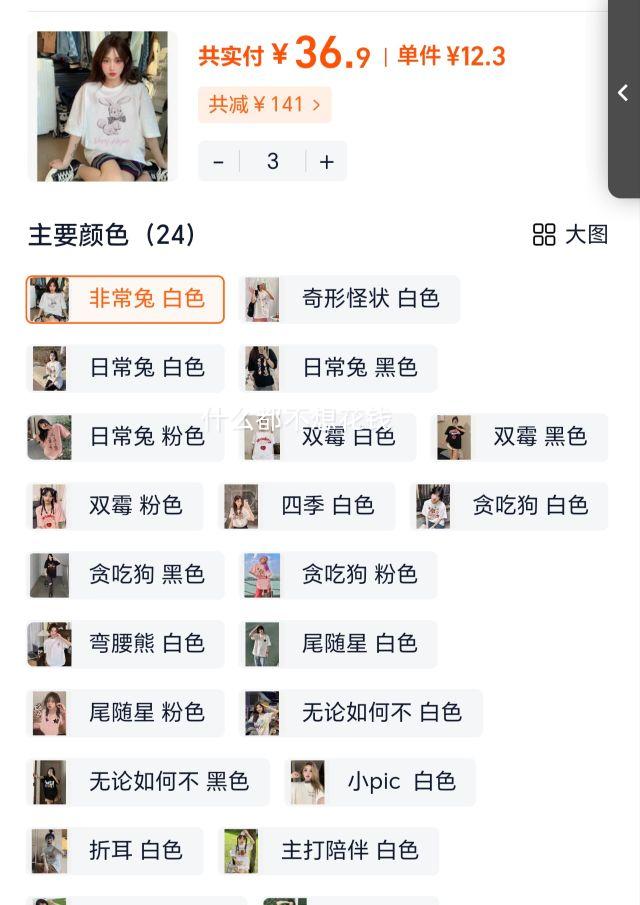Switch to 大图 large image view

571,235
